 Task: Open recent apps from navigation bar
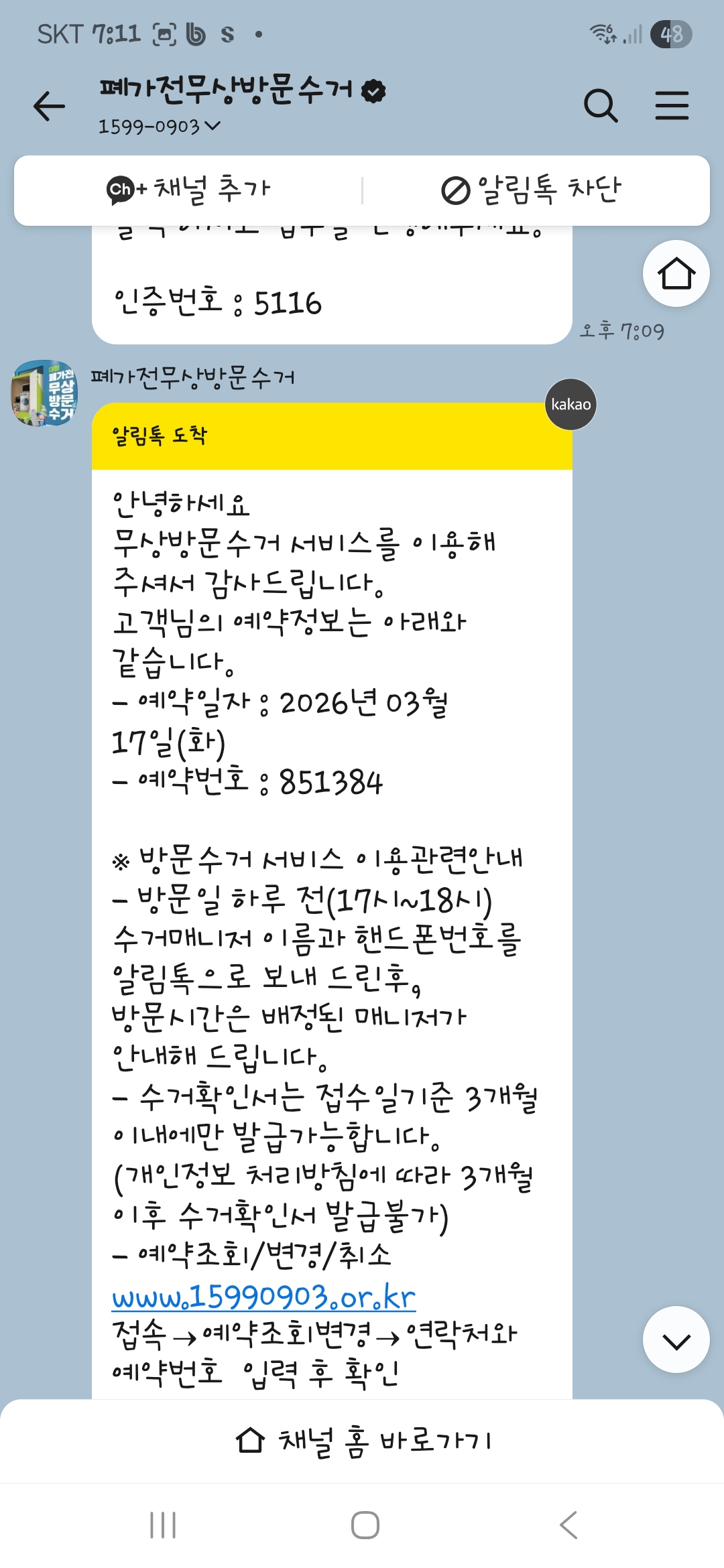point(163,1525)
